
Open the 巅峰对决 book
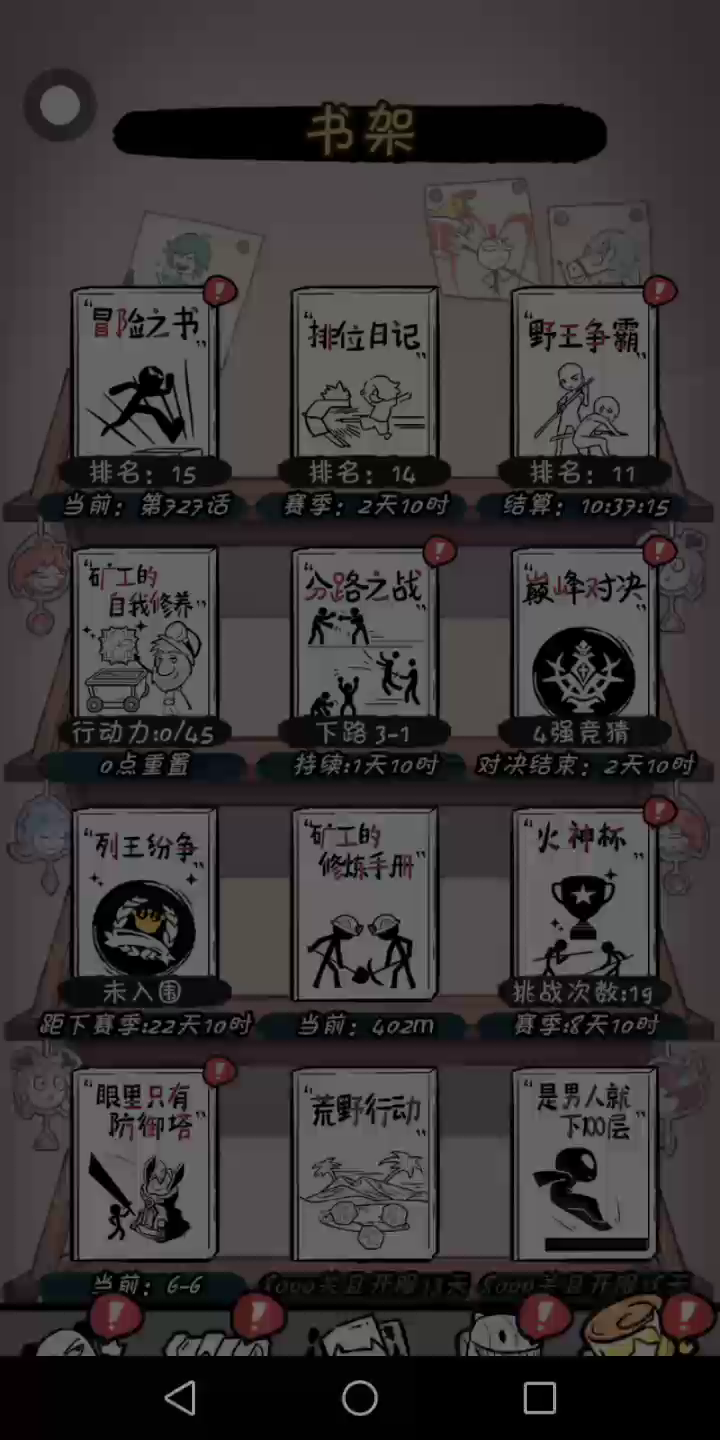(585, 635)
